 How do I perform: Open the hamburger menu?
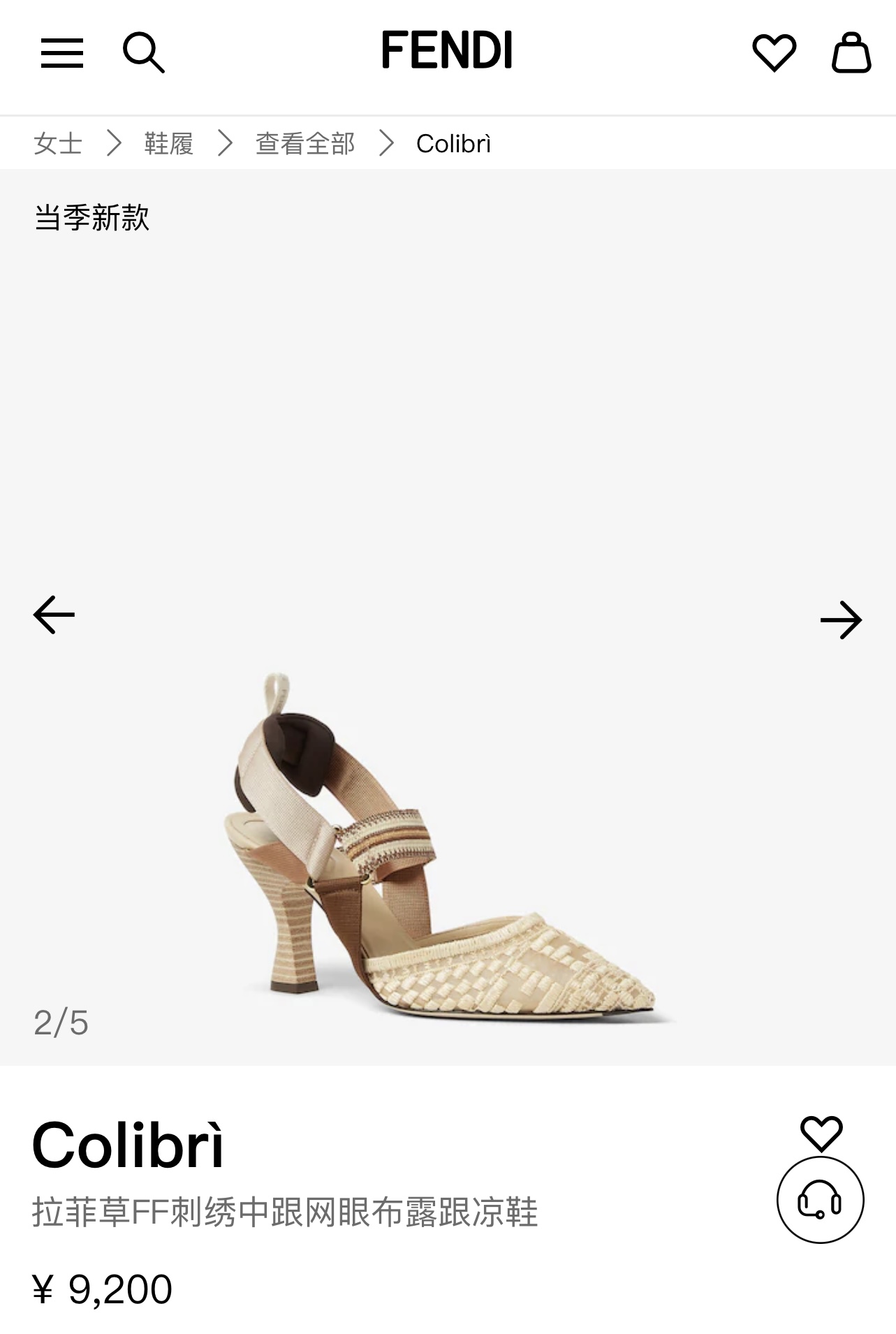click(61, 53)
